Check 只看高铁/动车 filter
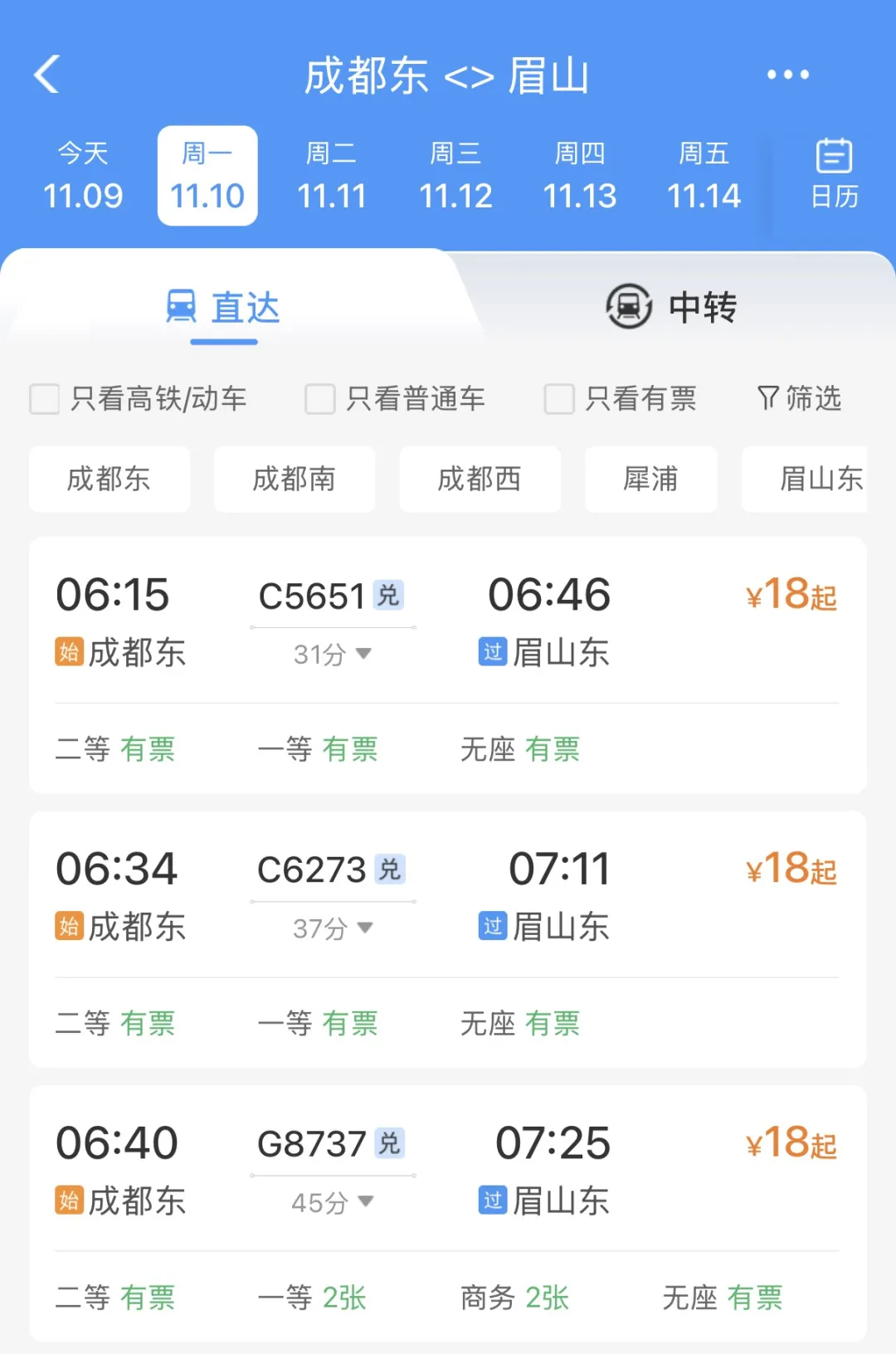 (45, 399)
